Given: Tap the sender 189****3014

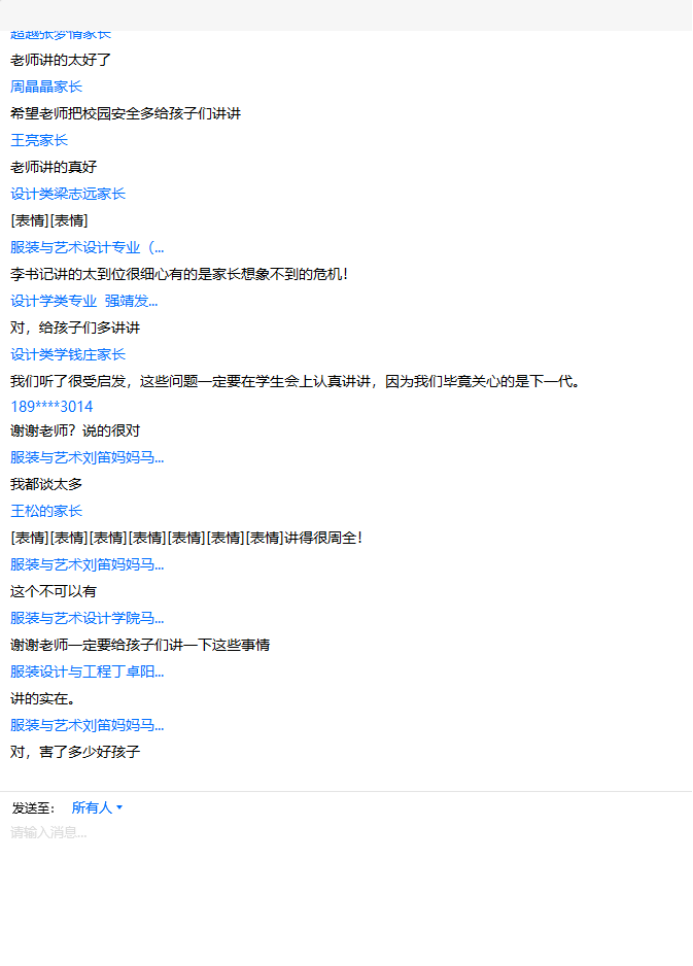Looking at the screenshot, I should (51, 406).
